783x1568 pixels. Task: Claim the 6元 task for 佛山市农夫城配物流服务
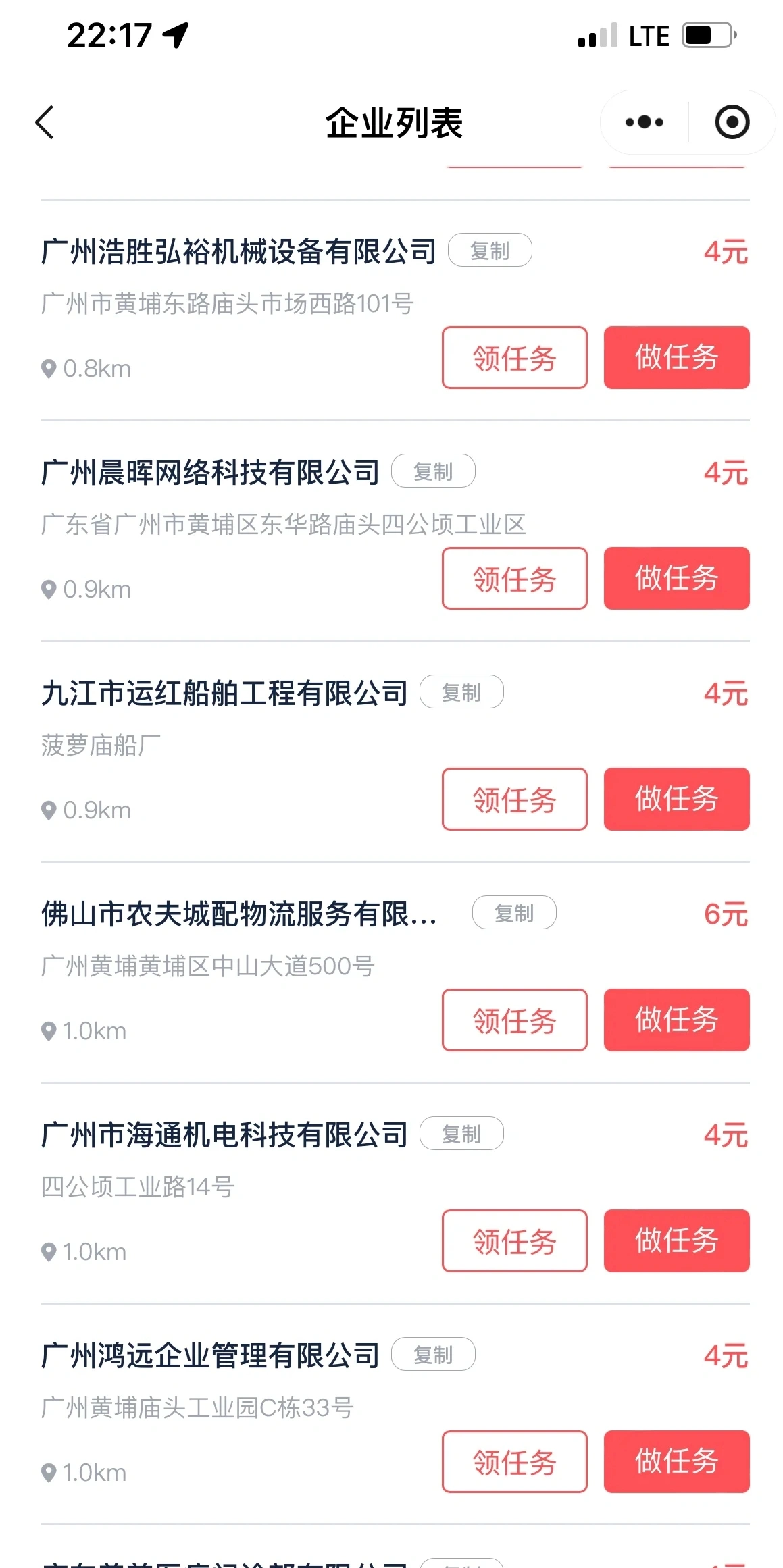[514, 1020]
